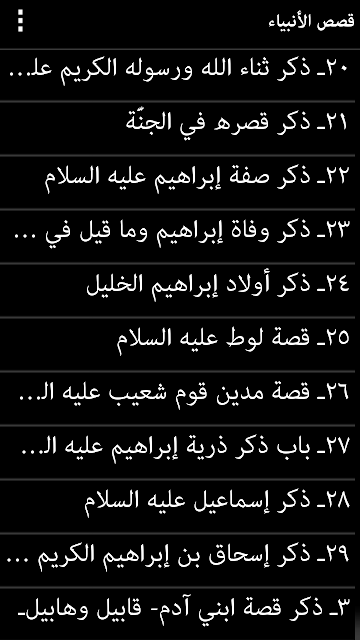View chapter ٢٨ ذكر إسماعيل عليه السلام
This screenshot has width=360, height=640.
point(178,506)
